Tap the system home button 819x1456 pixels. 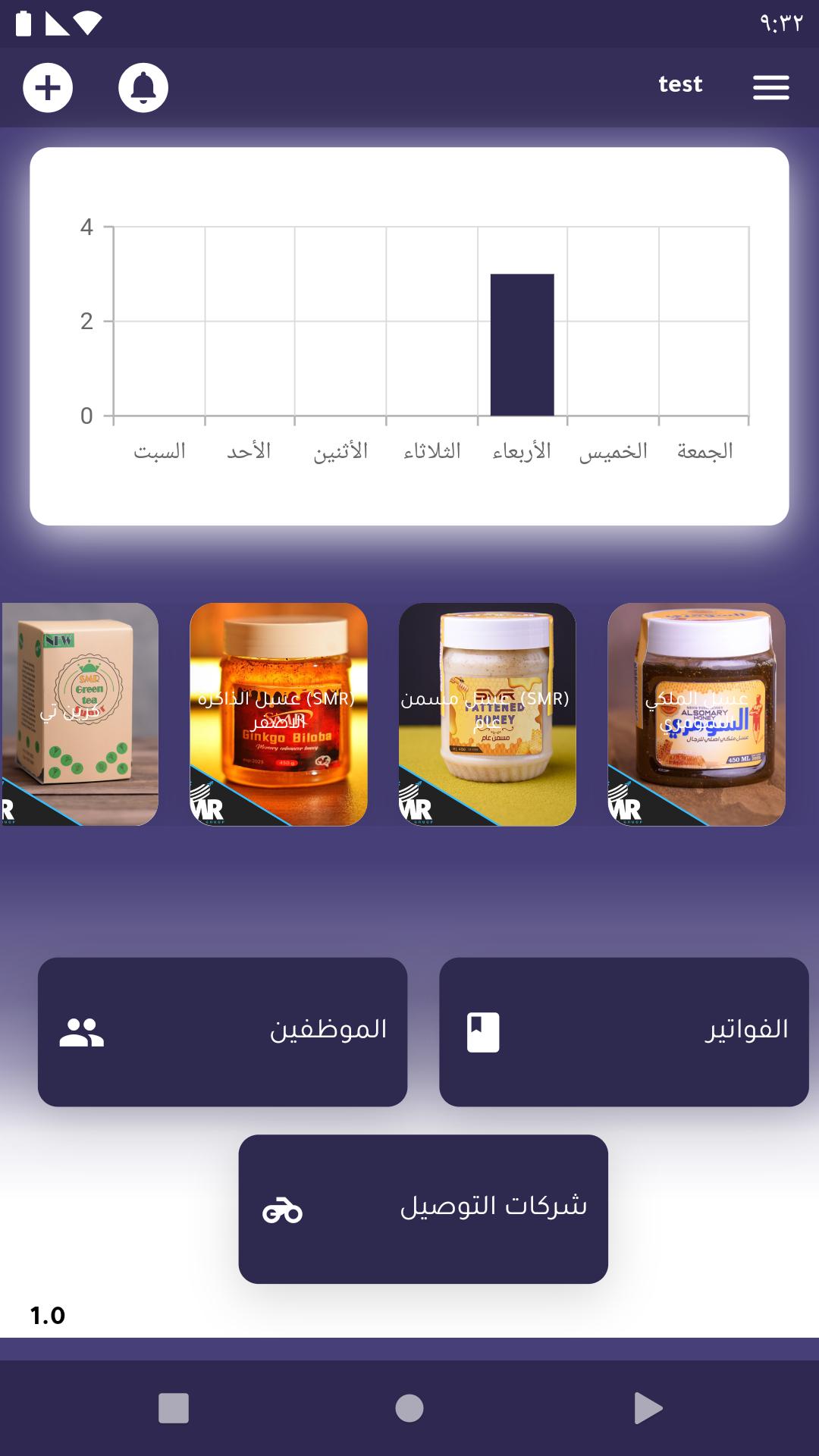coord(409,1408)
